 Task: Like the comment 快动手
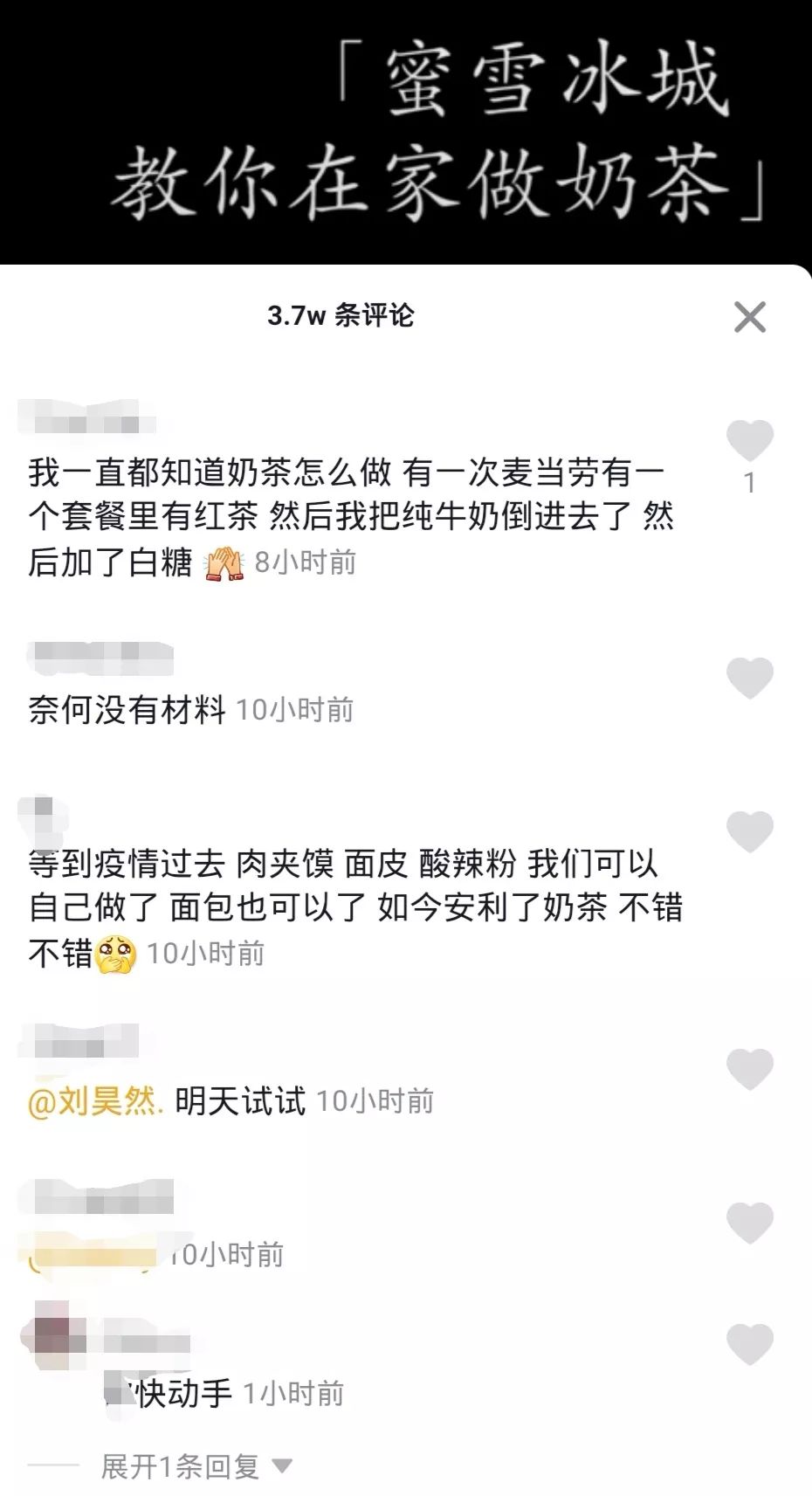[x=749, y=1345]
